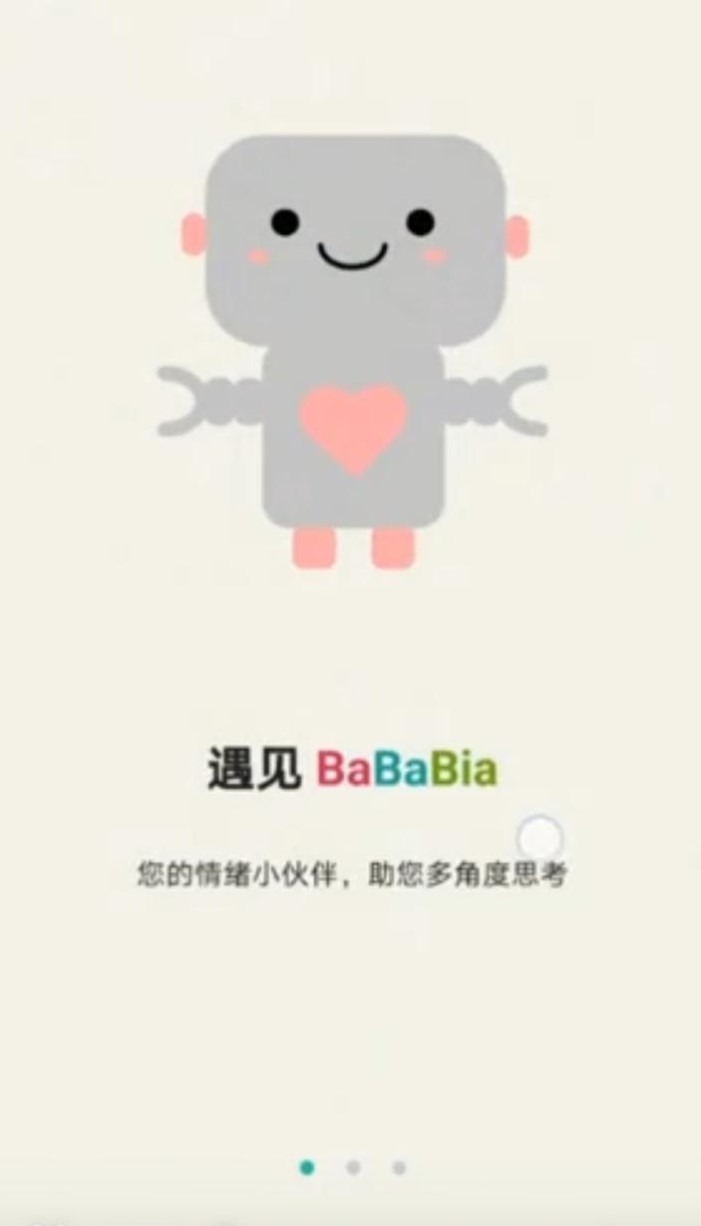Tap the first page indicator dot
This screenshot has width=701, height=1226.
tap(307, 1167)
